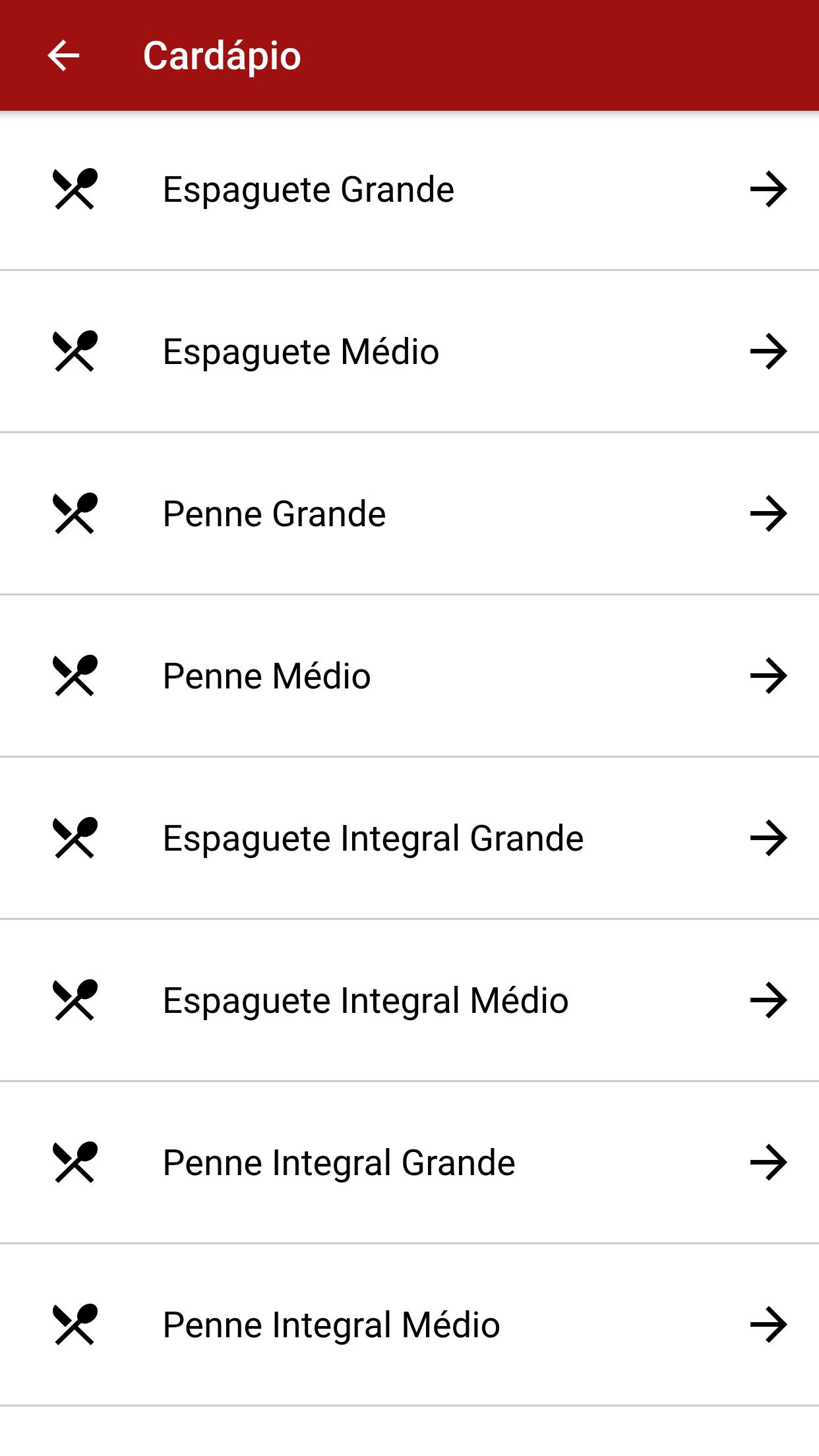Select Espaguete Integral Médio

409,1000
